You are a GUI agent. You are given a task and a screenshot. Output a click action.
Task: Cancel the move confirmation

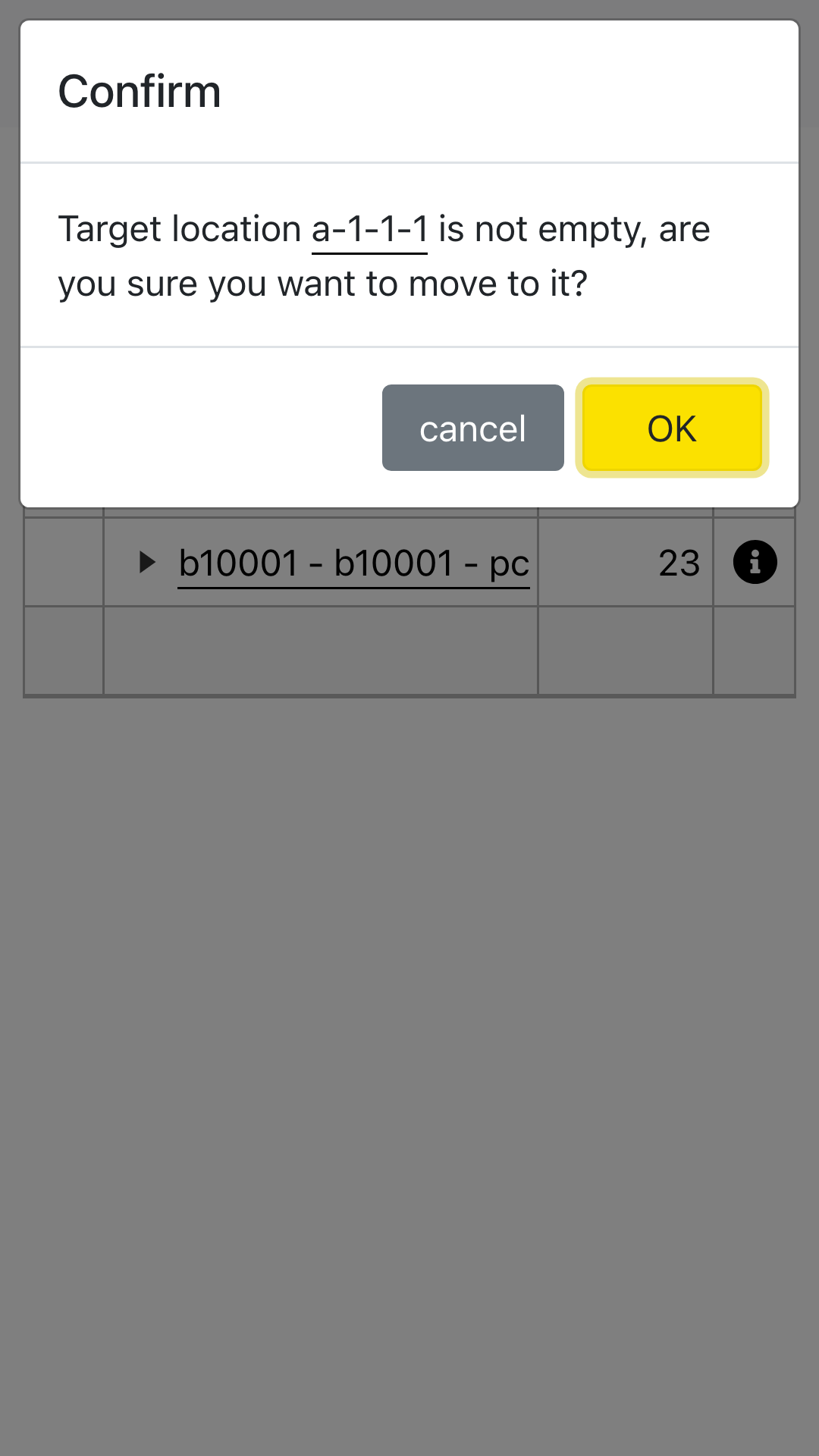pos(472,428)
